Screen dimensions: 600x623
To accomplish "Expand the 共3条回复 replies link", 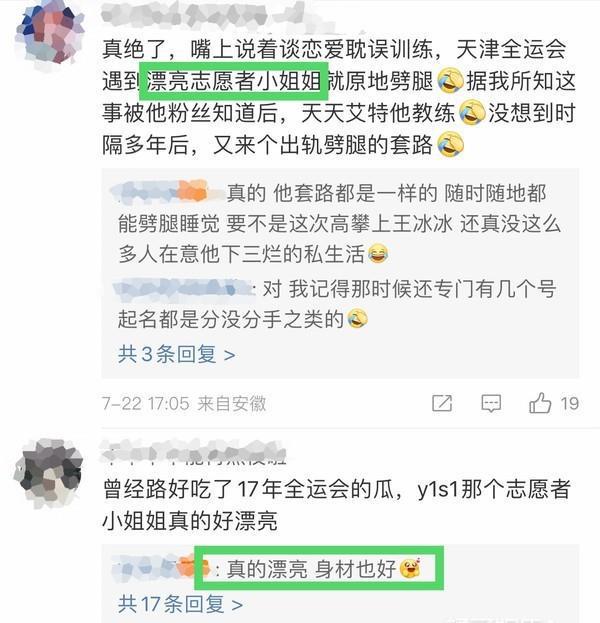I will (x=177, y=354).
